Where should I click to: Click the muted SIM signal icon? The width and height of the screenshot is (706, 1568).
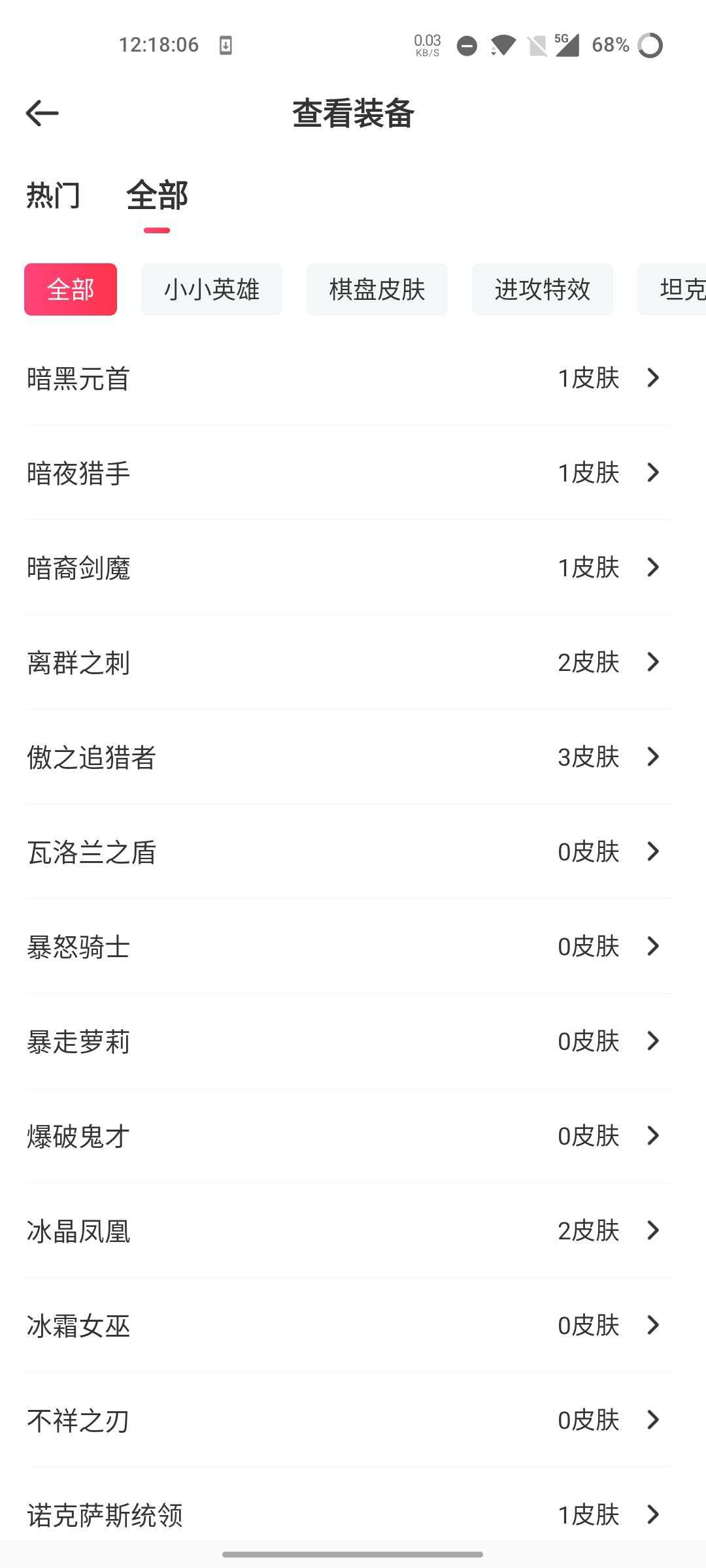[x=536, y=45]
